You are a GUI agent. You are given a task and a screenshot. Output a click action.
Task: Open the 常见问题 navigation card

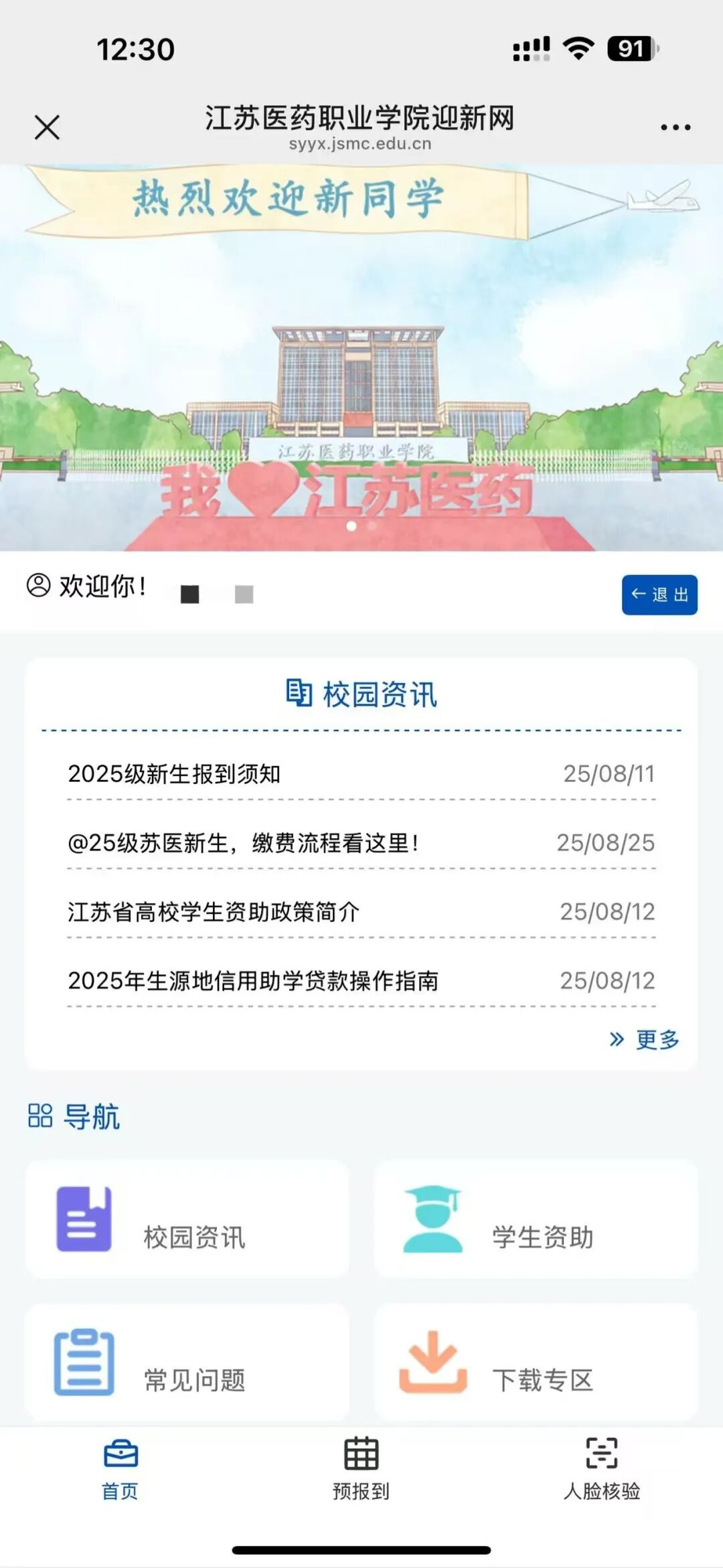(x=187, y=1362)
